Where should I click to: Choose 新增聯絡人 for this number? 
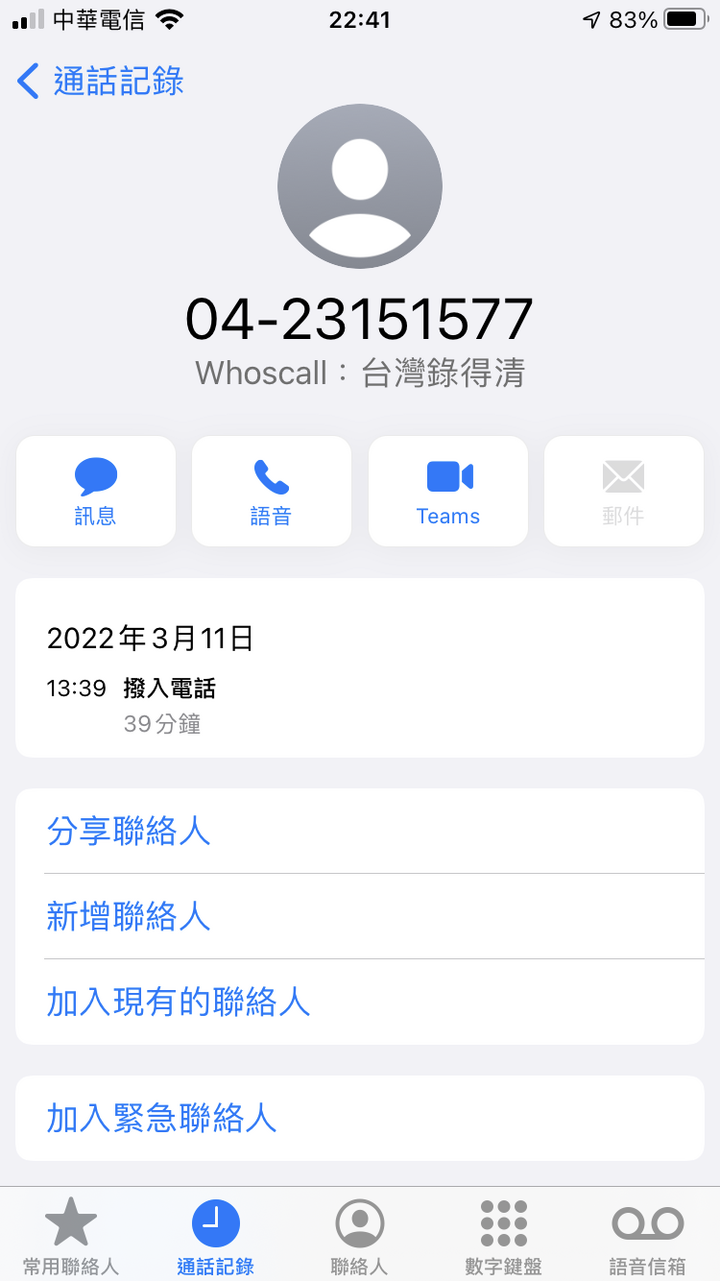click(x=128, y=916)
